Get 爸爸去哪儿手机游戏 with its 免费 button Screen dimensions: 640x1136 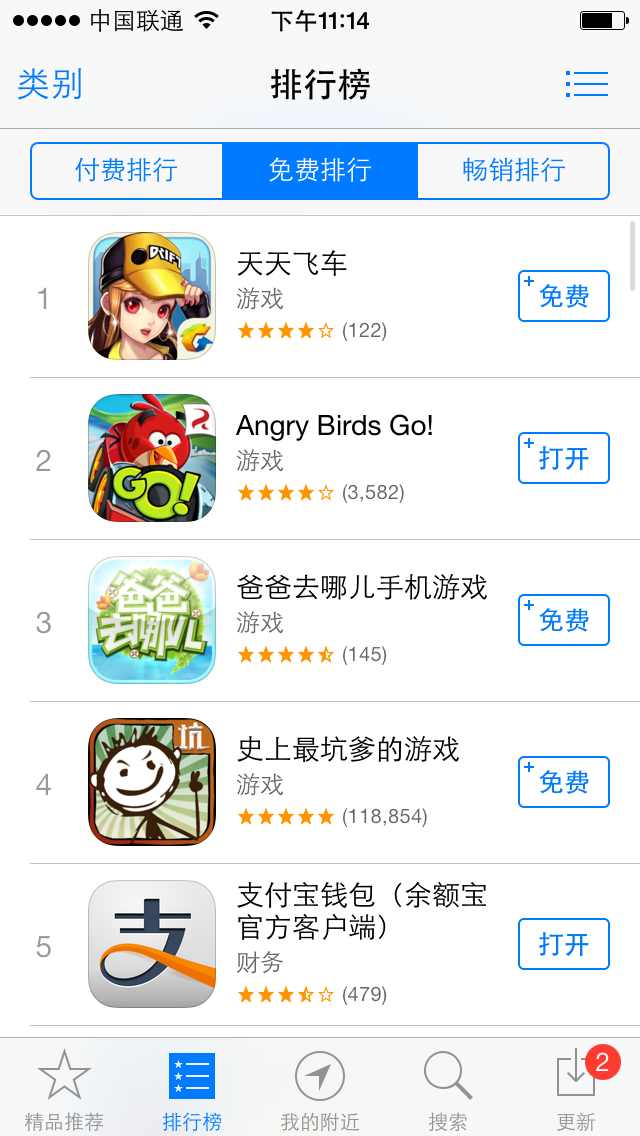click(x=563, y=620)
